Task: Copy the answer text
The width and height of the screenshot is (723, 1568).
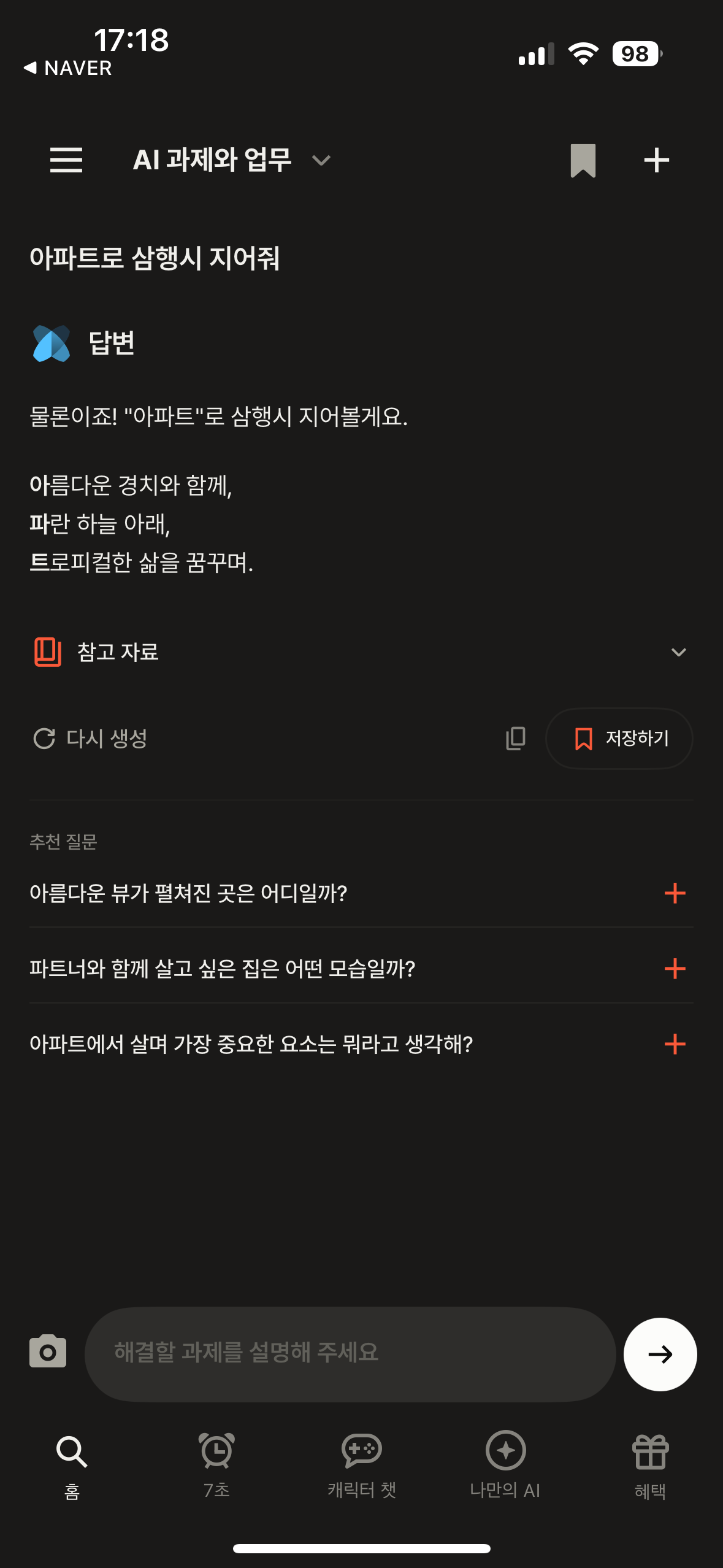Action: [x=516, y=738]
